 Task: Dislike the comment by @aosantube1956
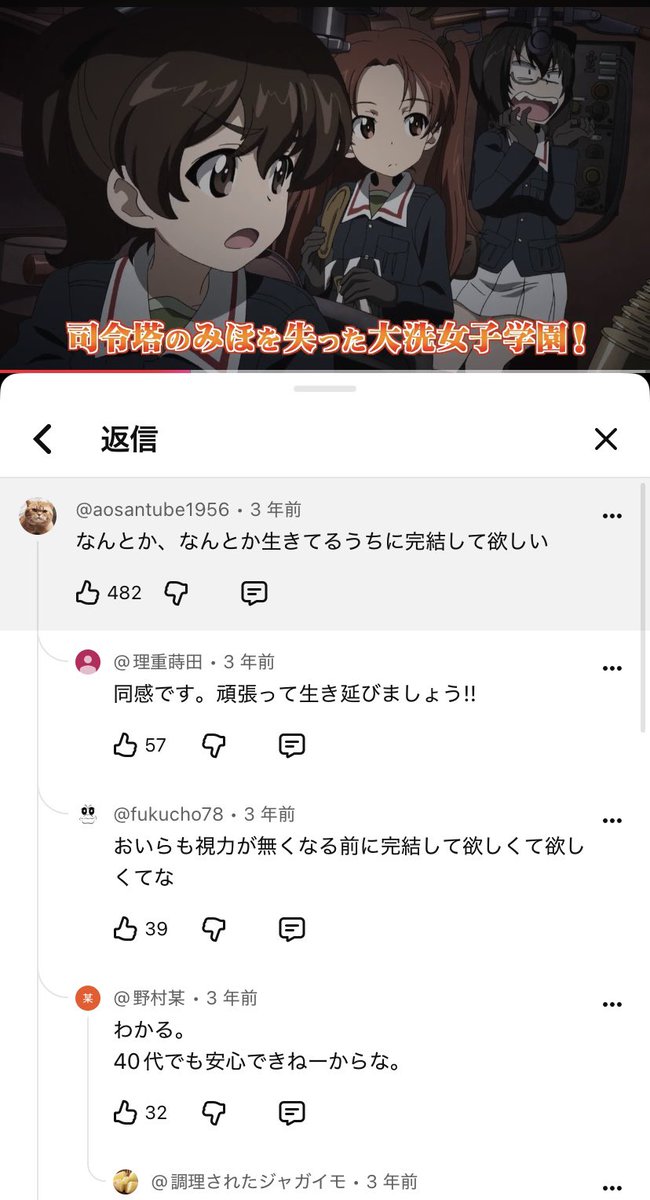[x=176, y=593]
